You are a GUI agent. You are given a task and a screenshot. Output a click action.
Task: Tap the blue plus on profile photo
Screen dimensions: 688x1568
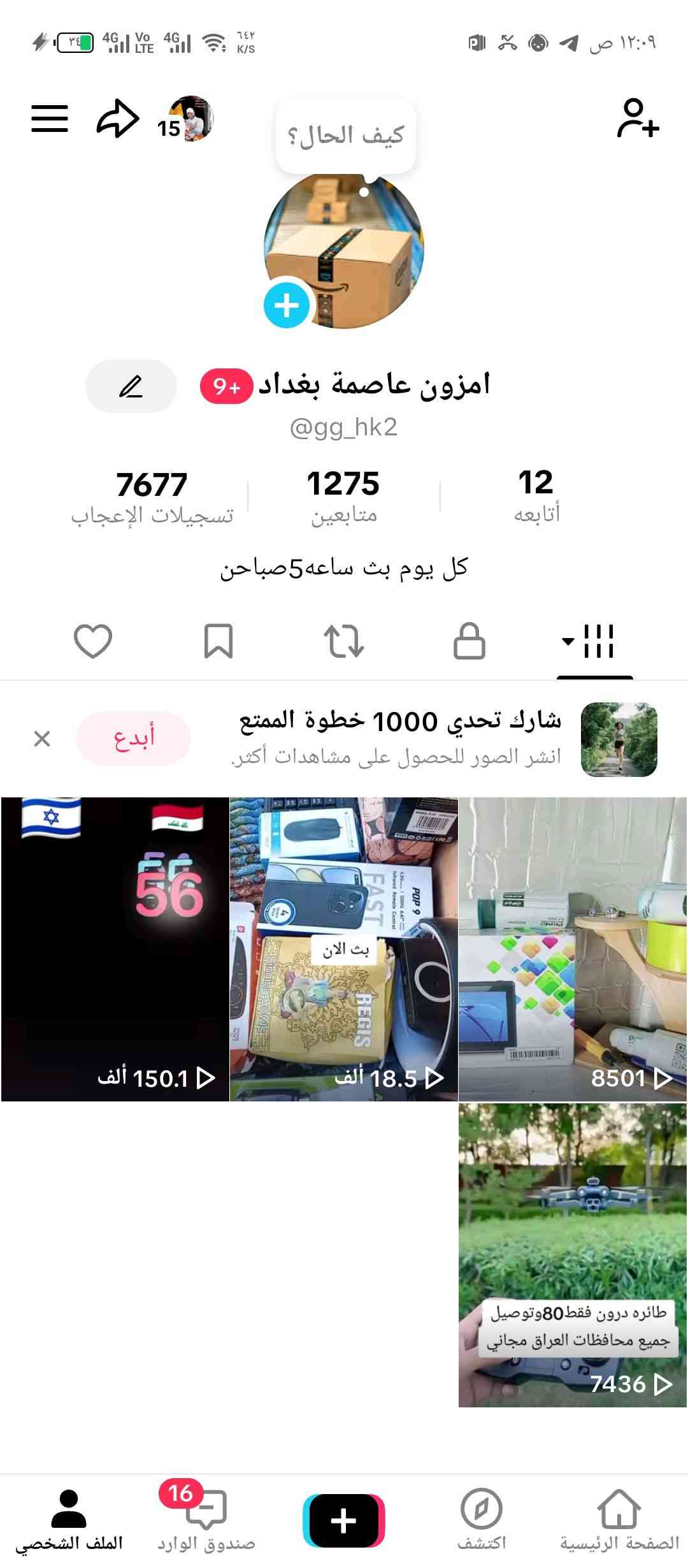287,305
